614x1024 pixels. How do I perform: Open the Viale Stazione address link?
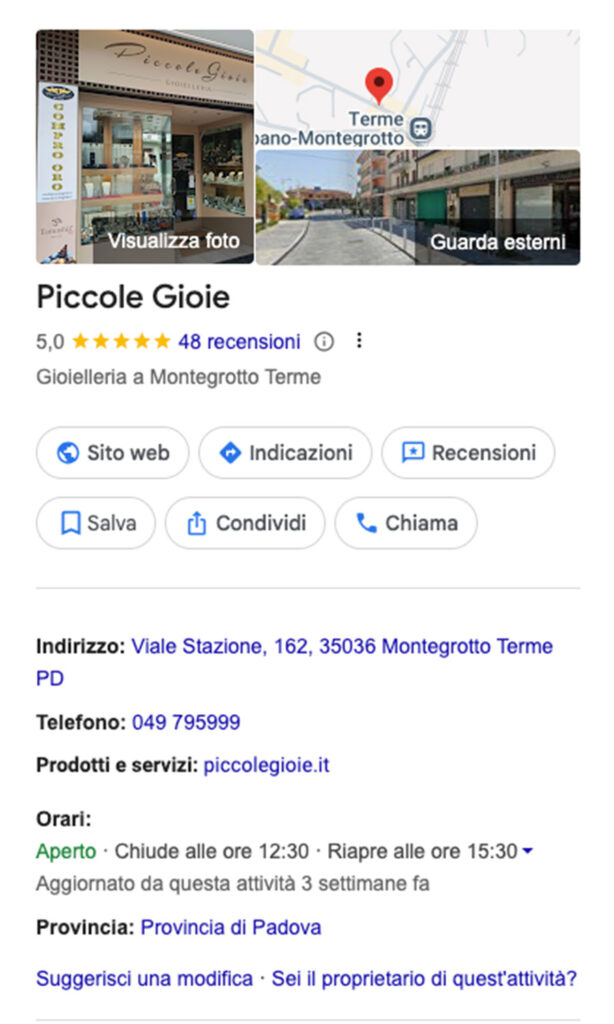[x=341, y=647]
